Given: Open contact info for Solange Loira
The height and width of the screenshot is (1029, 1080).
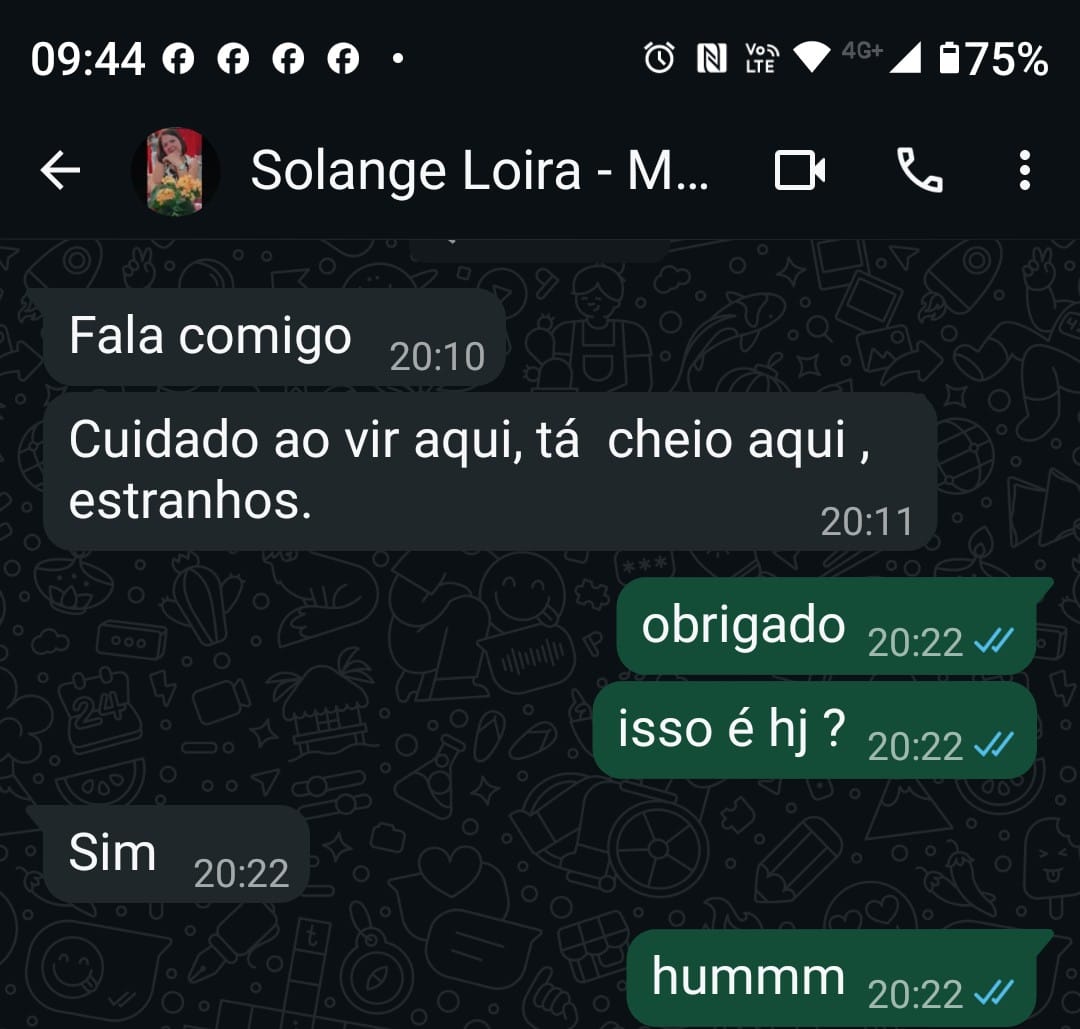Looking at the screenshot, I should [480, 171].
